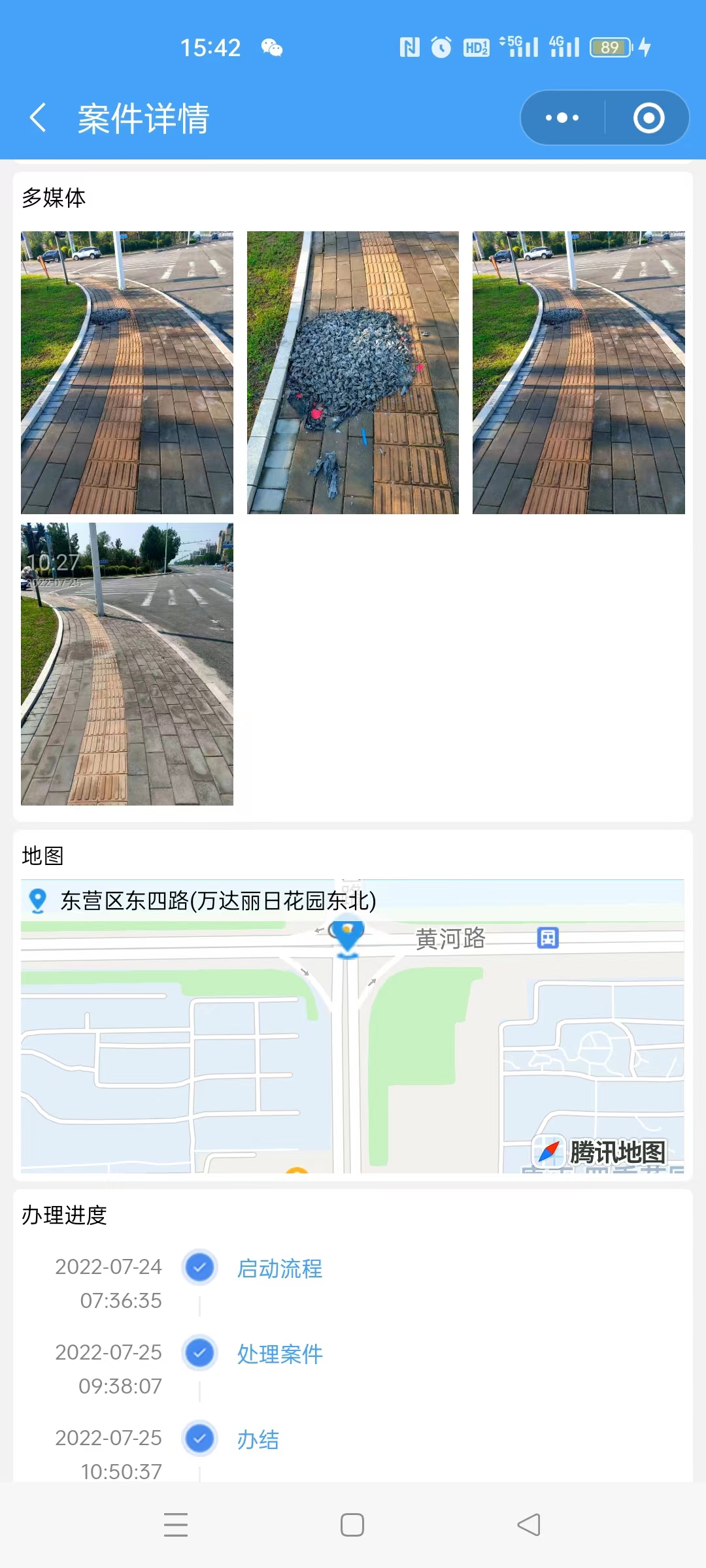Open recent apps from the navigation bar

coord(176,1525)
